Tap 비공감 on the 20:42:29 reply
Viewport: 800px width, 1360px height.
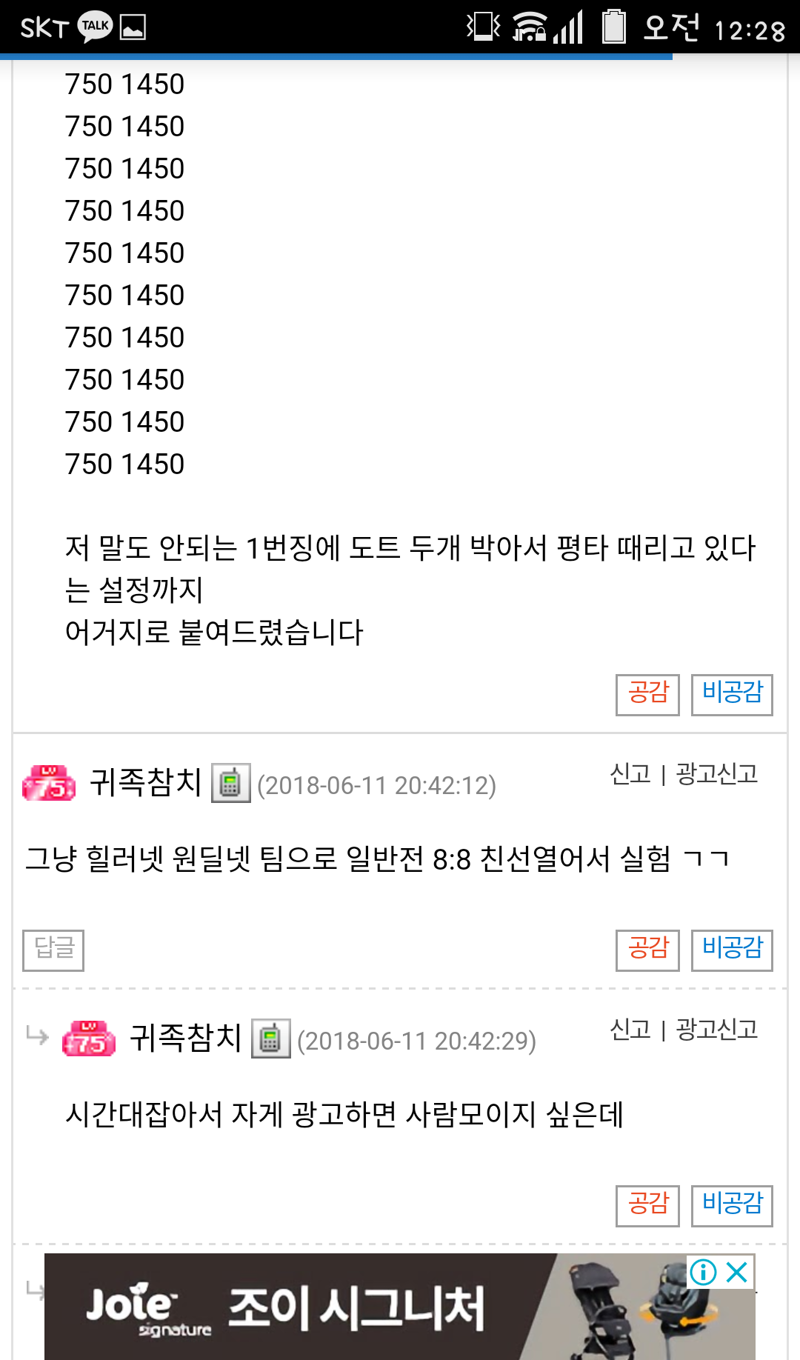(732, 1207)
